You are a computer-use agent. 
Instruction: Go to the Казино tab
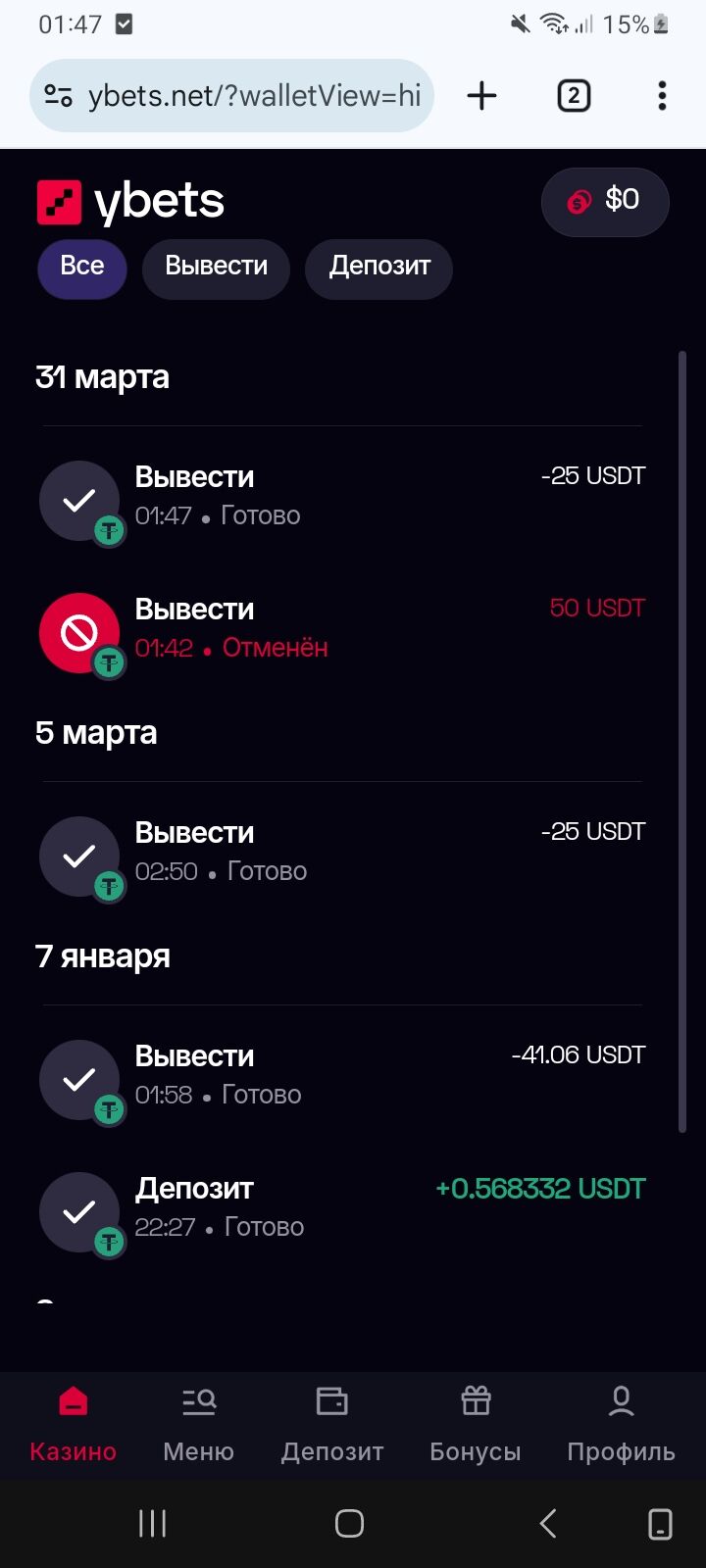pyautogui.click(x=74, y=1424)
